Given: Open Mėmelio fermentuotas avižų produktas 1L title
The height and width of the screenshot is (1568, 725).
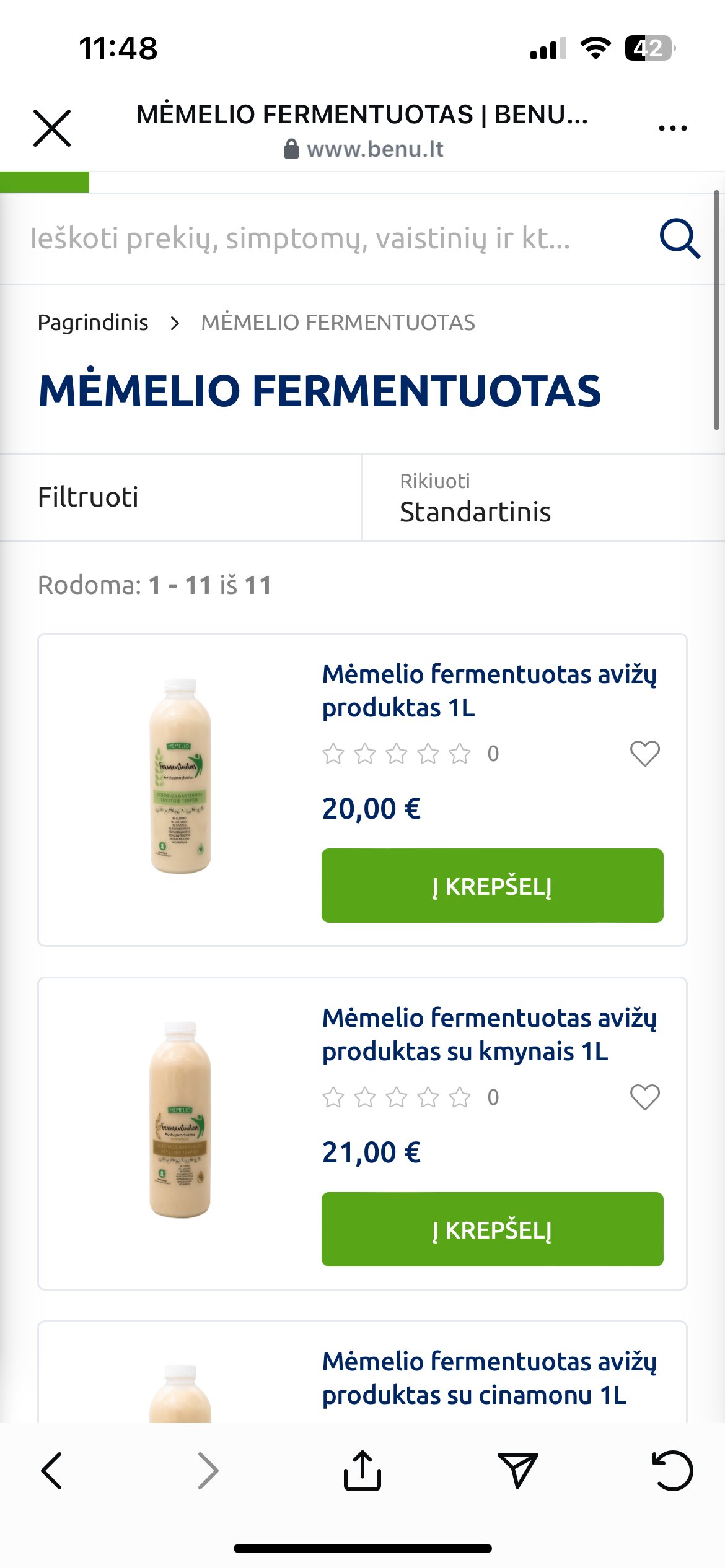Looking at the screenshot, I should point(490,690).
